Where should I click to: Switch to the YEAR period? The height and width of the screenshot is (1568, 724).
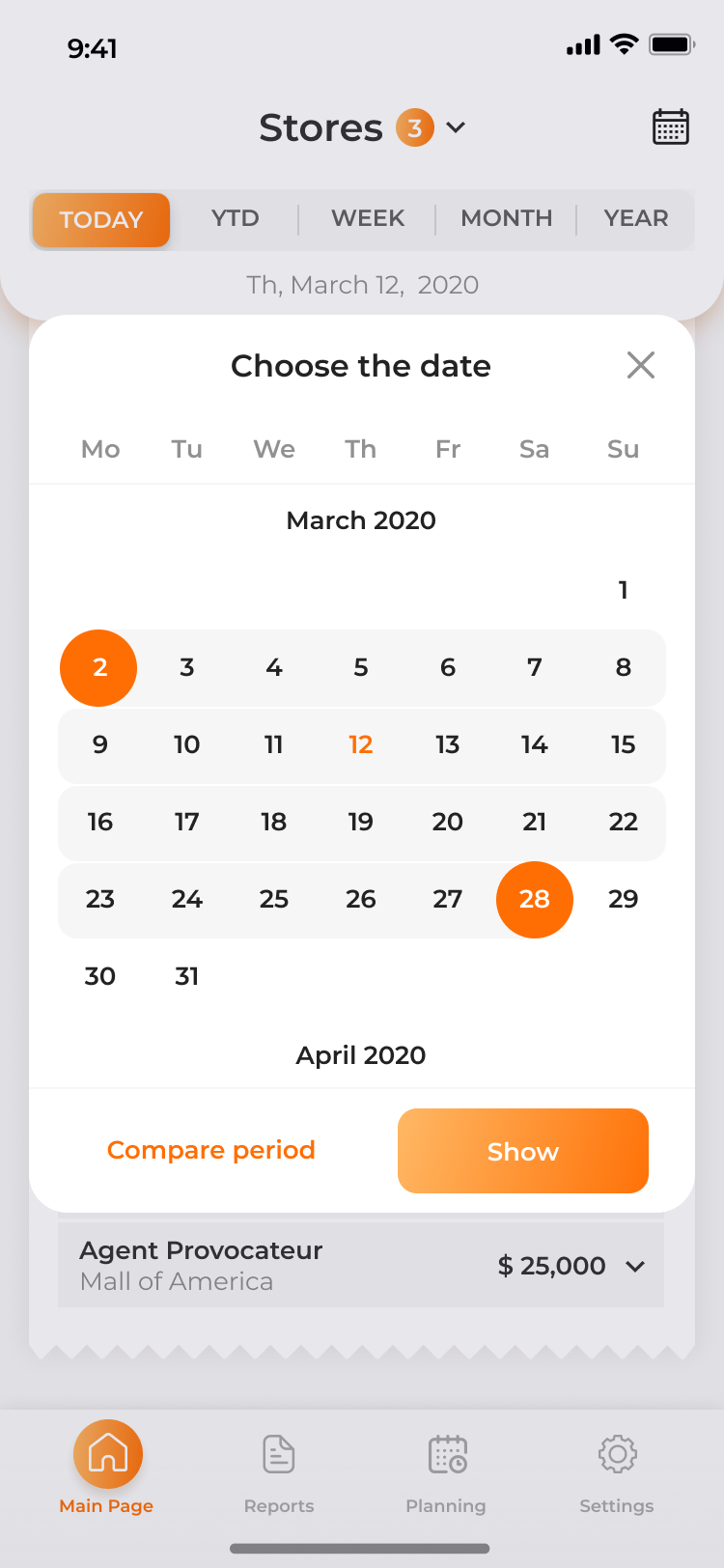click(636, 218)
